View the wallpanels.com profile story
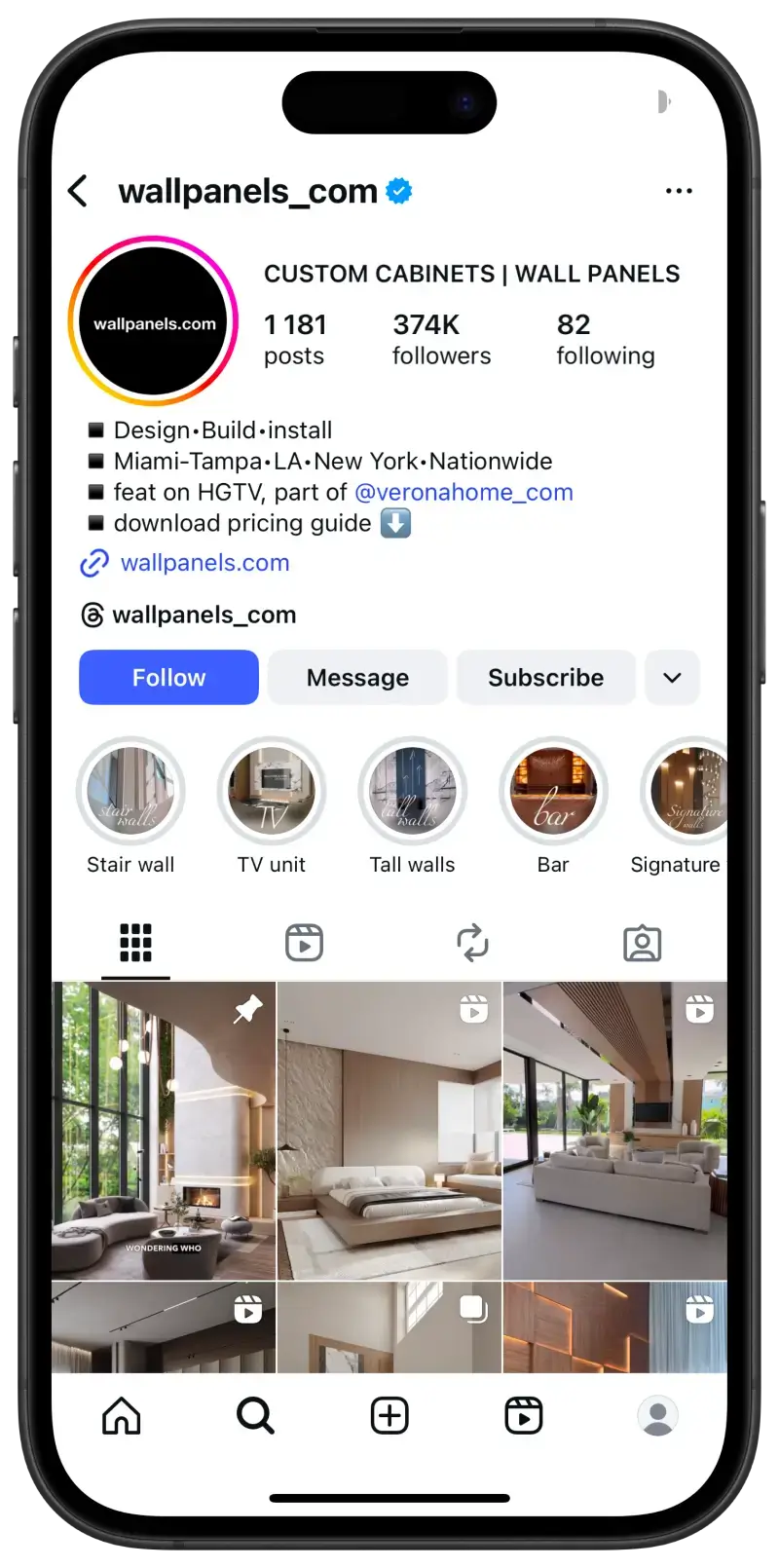The width and height of the screenshot is (779, 1568). (153, 322)
